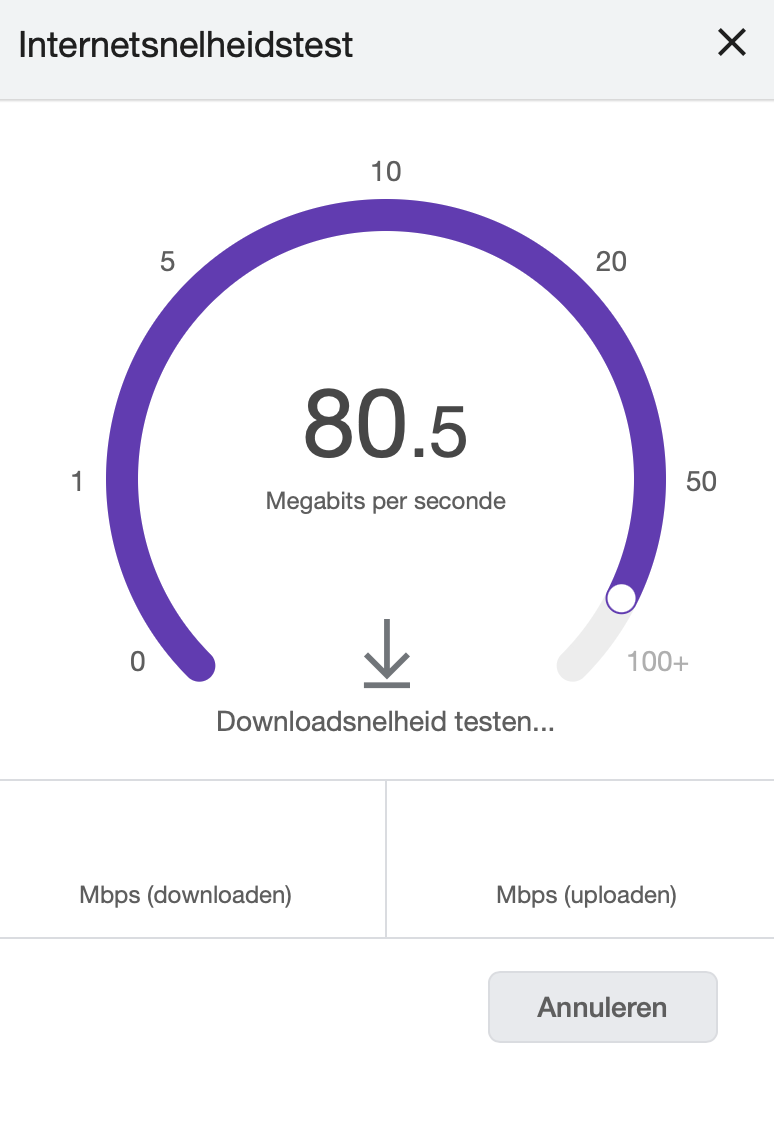
Task: Click the '20' gauge scale marker
Action: pyautogui.click(x=611, y=262)
